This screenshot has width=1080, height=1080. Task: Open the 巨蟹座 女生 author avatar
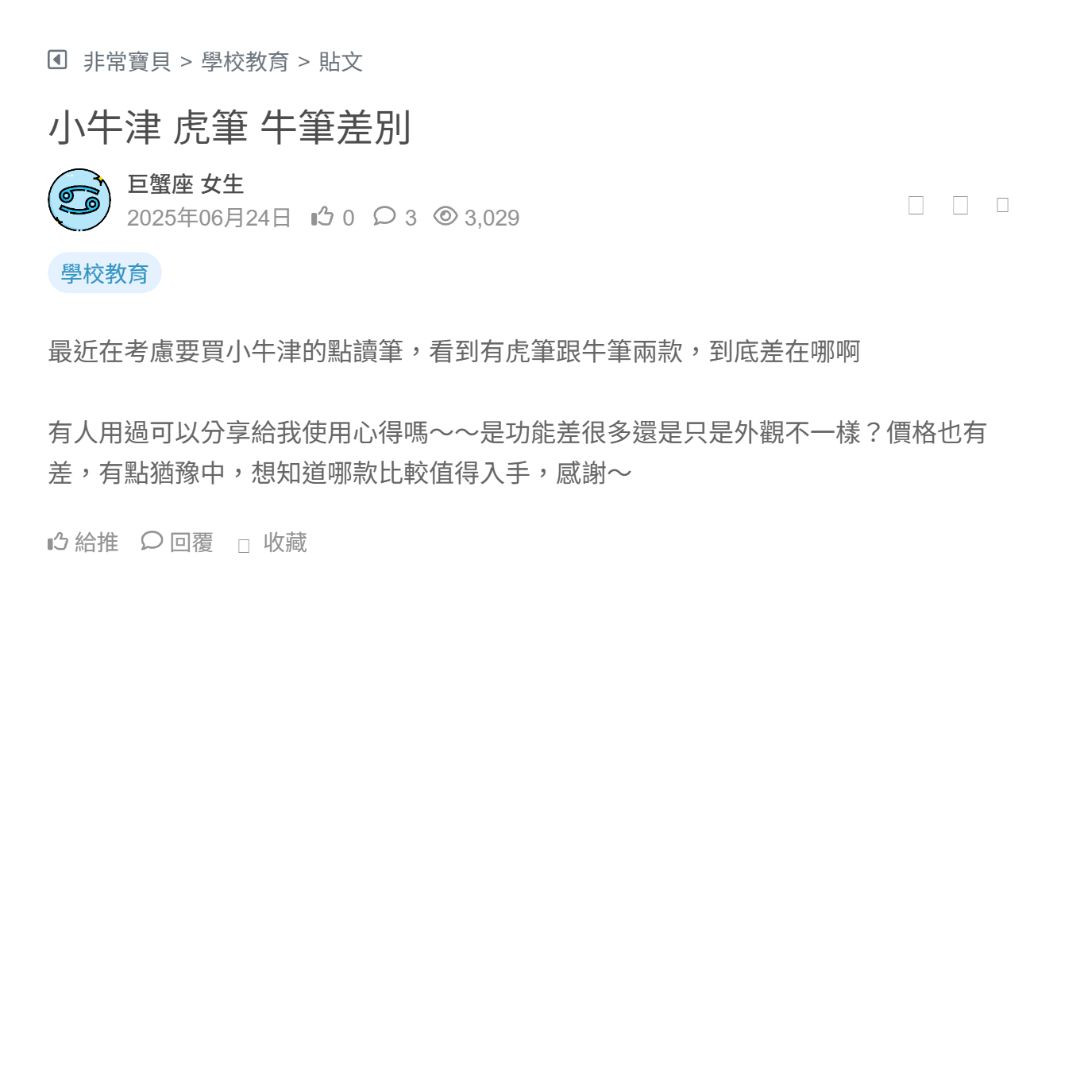pos(79,200)
